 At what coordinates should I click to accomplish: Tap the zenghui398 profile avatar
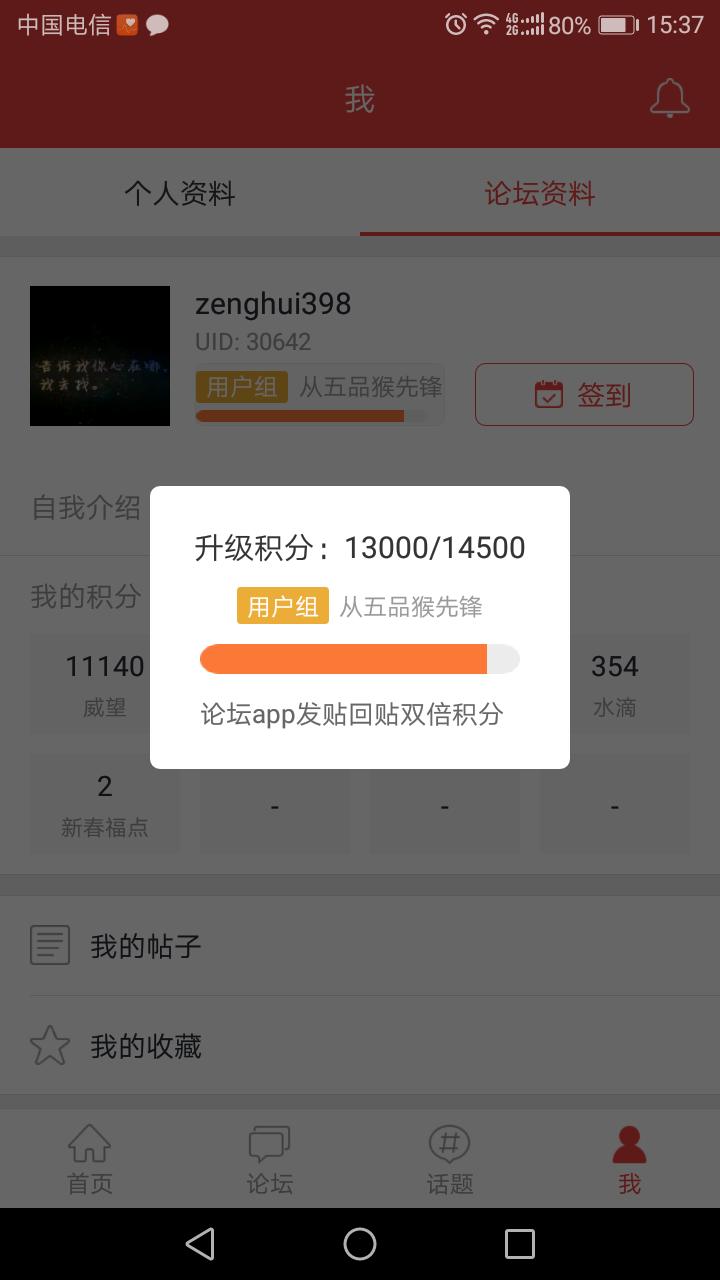pos(100,356)
